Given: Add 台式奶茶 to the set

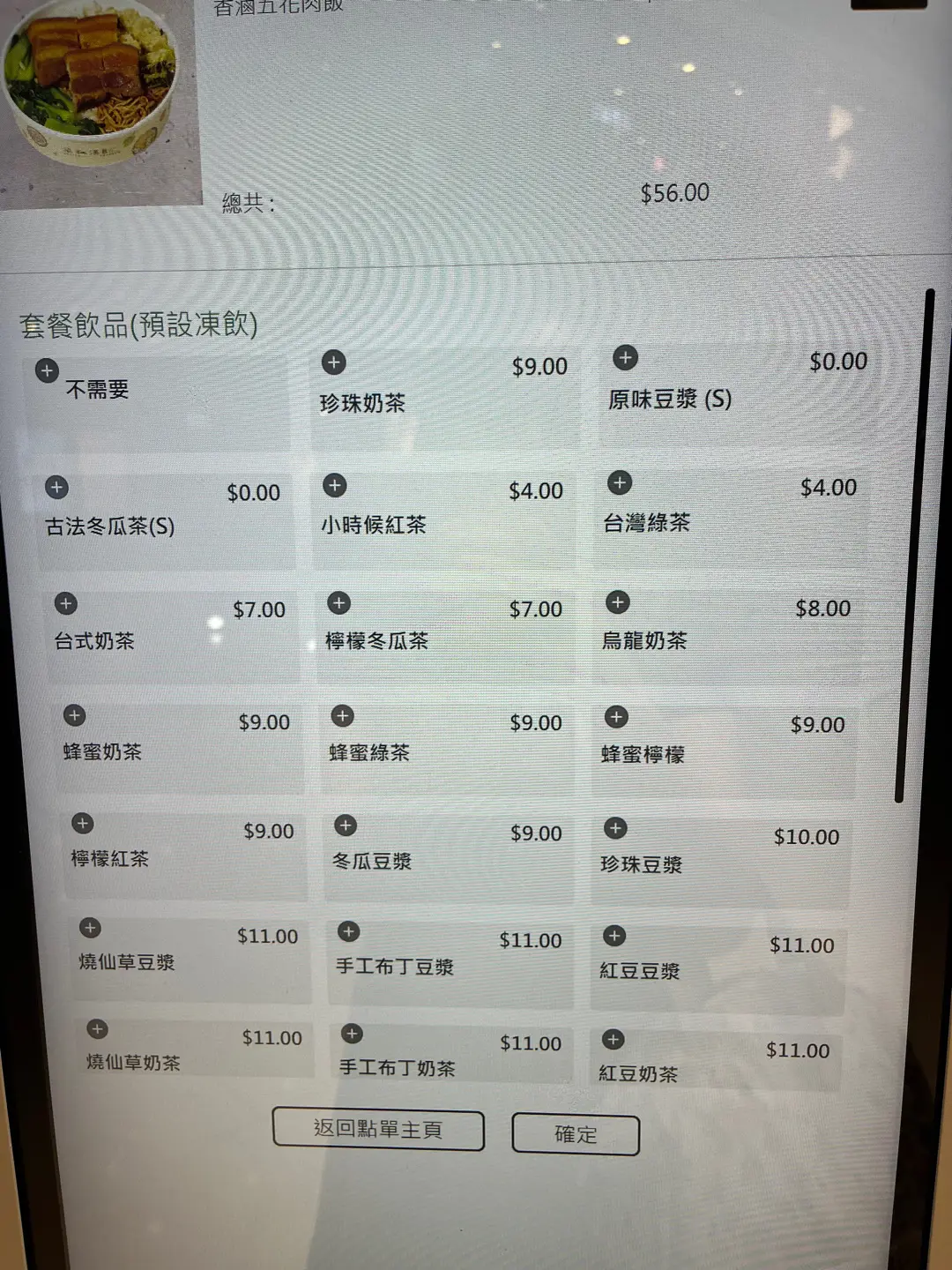Looking at the screenshot, I should pos(66,603).
